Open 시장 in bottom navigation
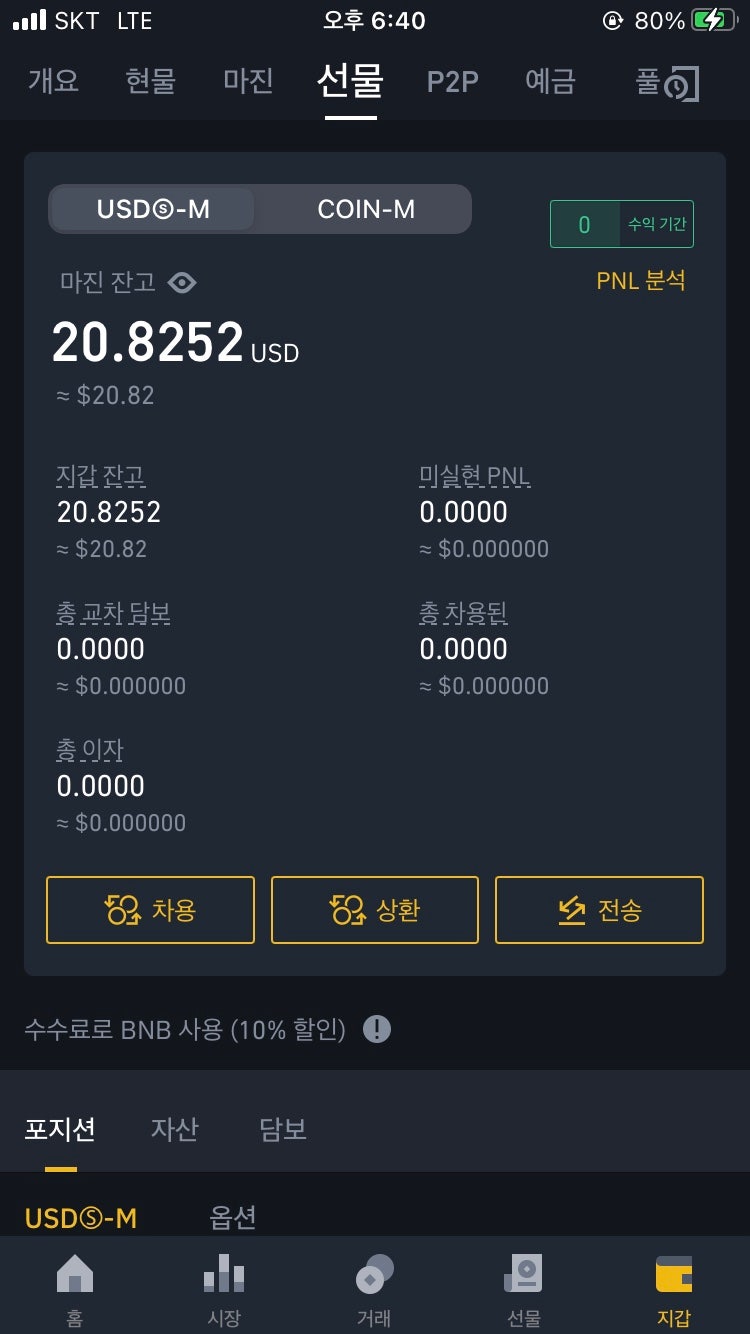Image resolution: width=750 pixels, height=1334 pixels. click(x=224, y=1289)
